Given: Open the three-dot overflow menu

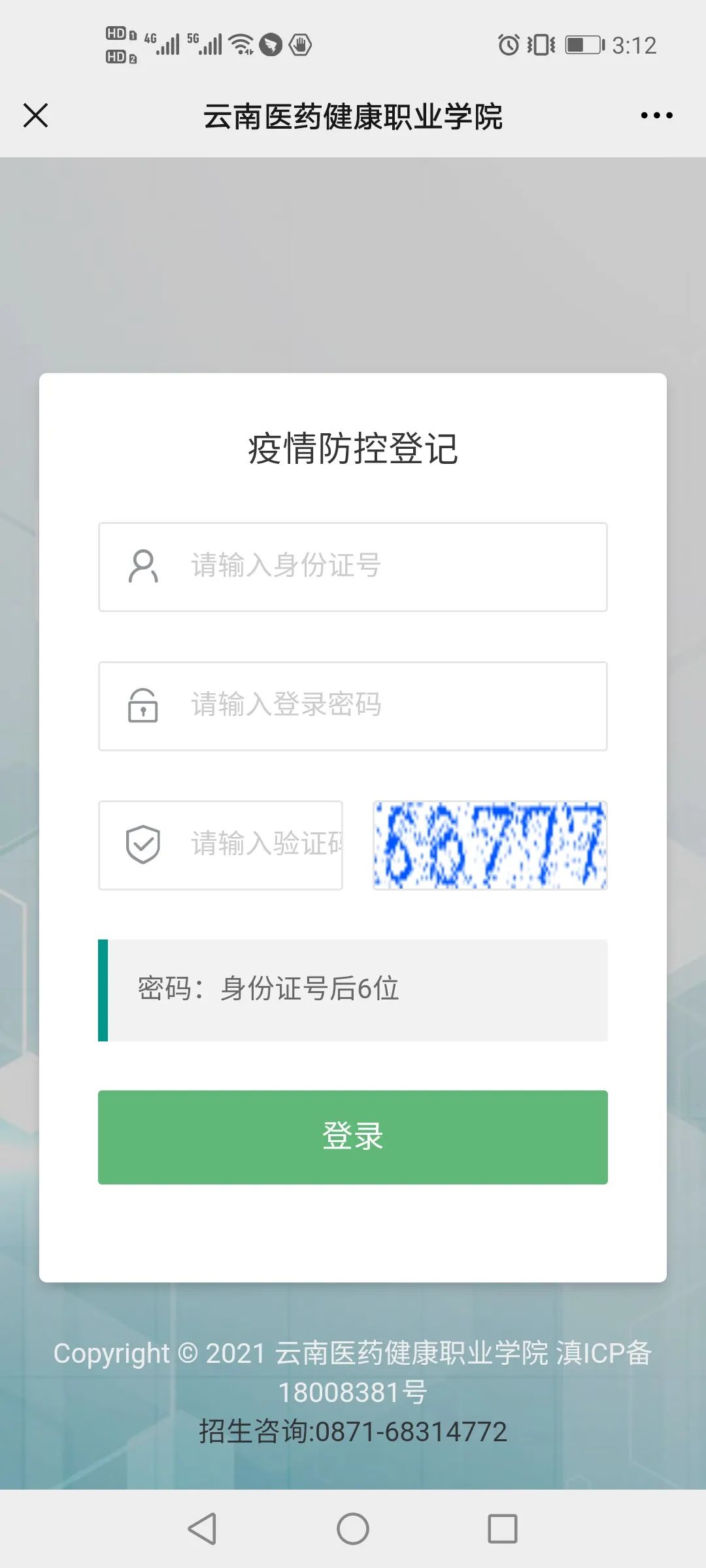Looking at the screenshot, I should click(656, 116).
